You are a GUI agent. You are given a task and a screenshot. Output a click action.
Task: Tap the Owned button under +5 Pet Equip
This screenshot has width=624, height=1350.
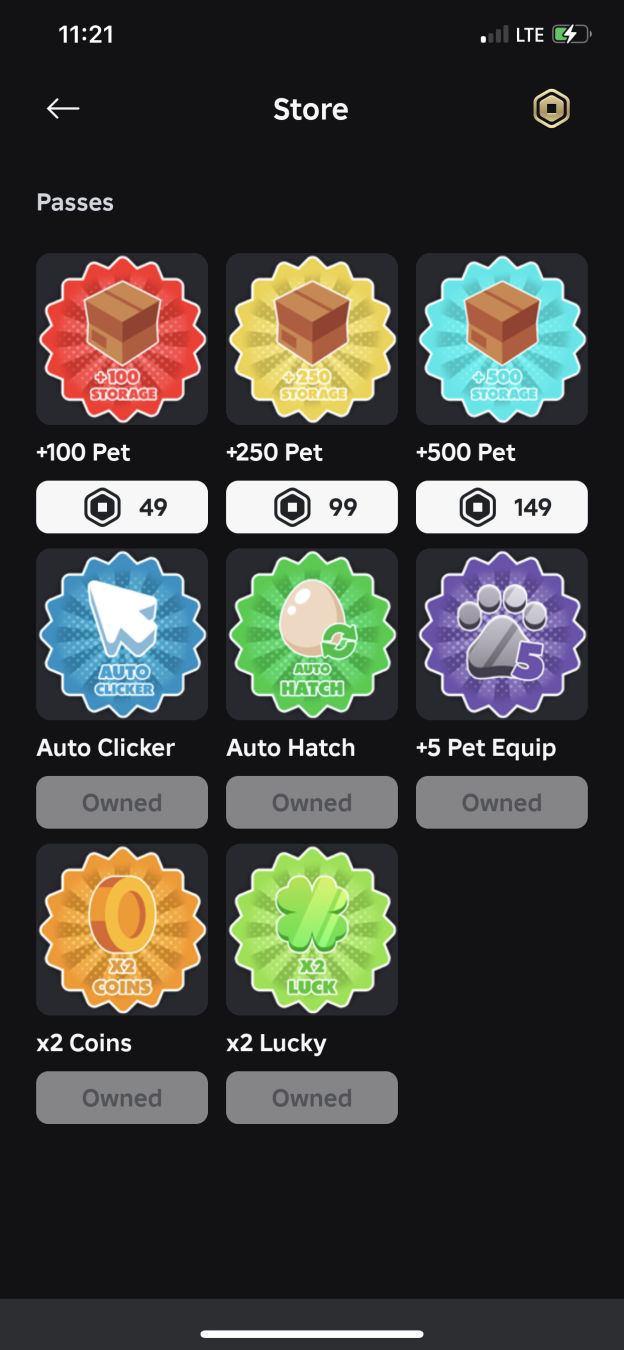(x=502, y=802)
